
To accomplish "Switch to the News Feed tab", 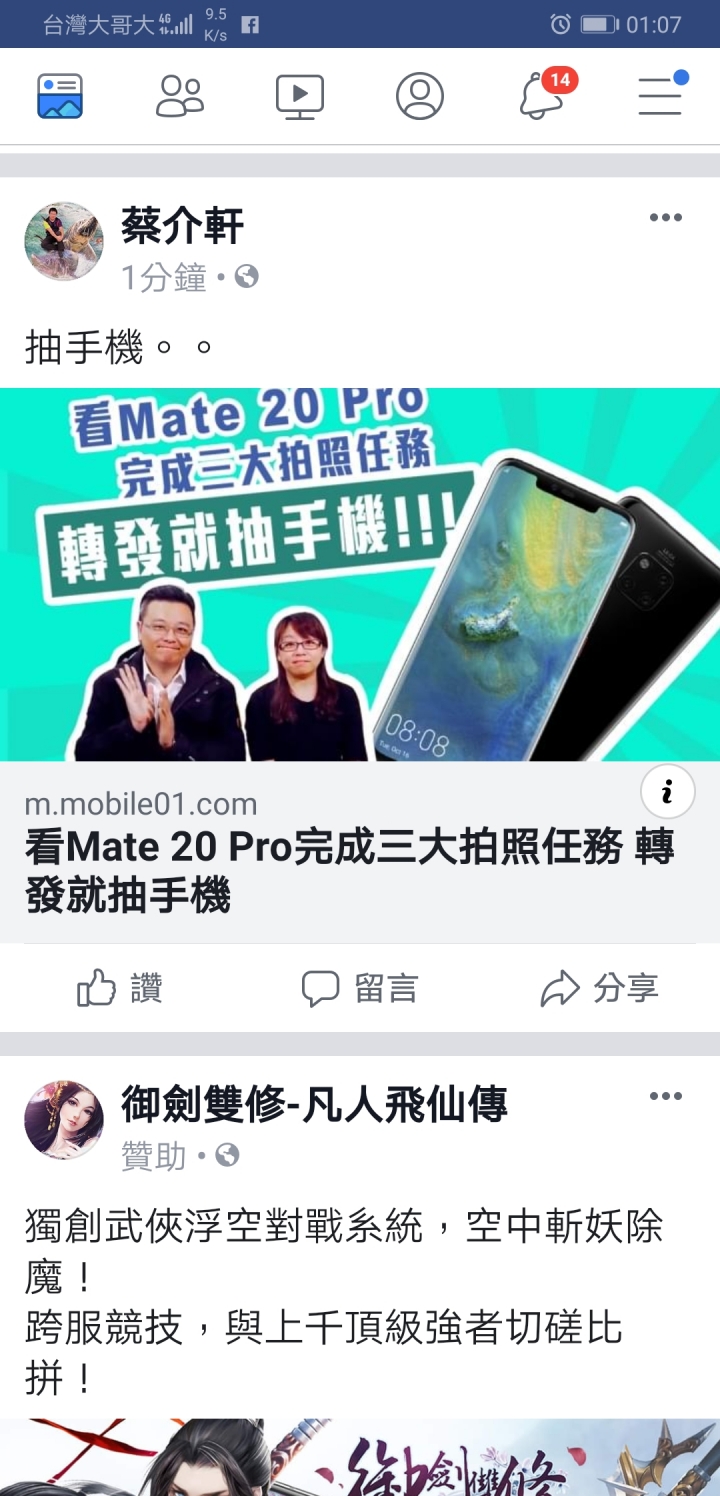I will (60, 97).
